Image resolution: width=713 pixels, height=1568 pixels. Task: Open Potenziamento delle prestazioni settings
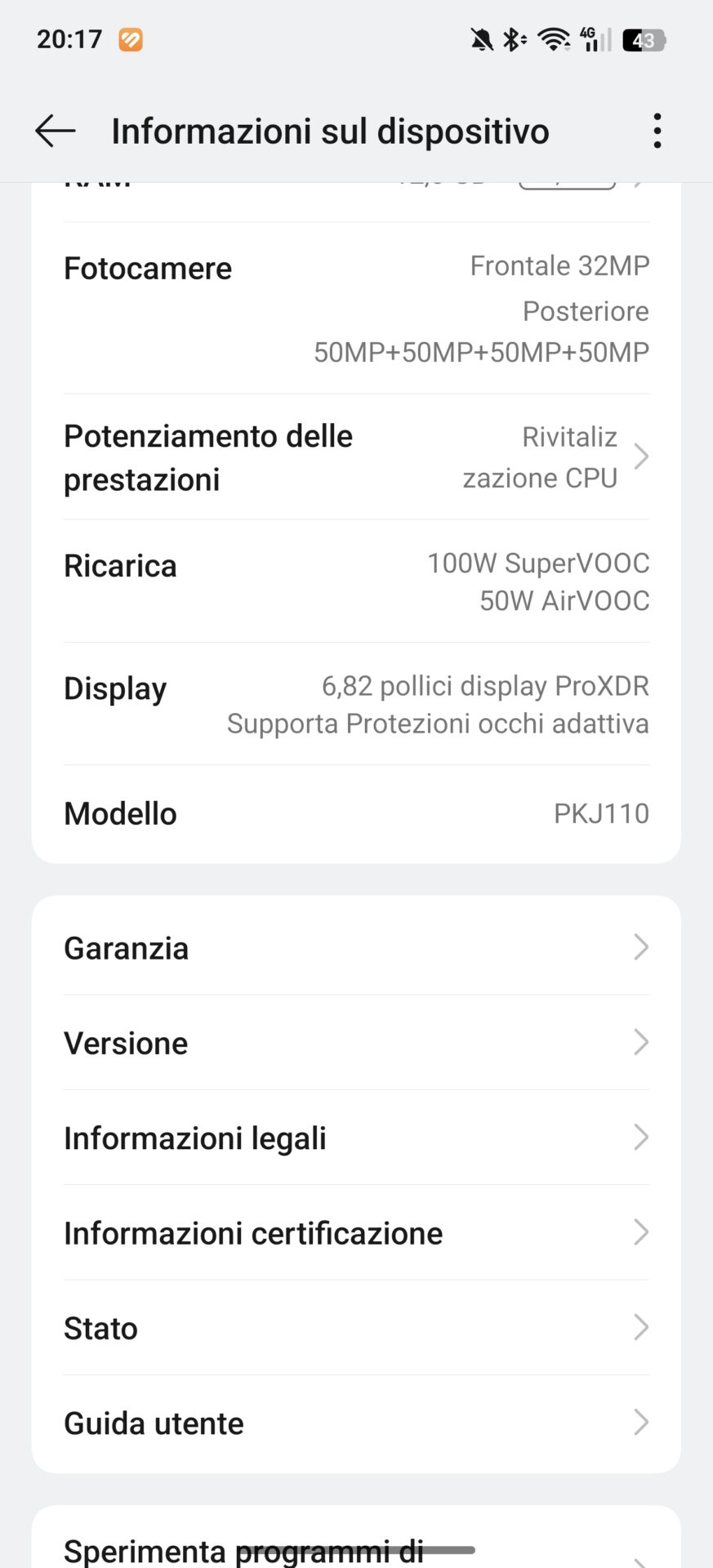click(x=356, y=457)
